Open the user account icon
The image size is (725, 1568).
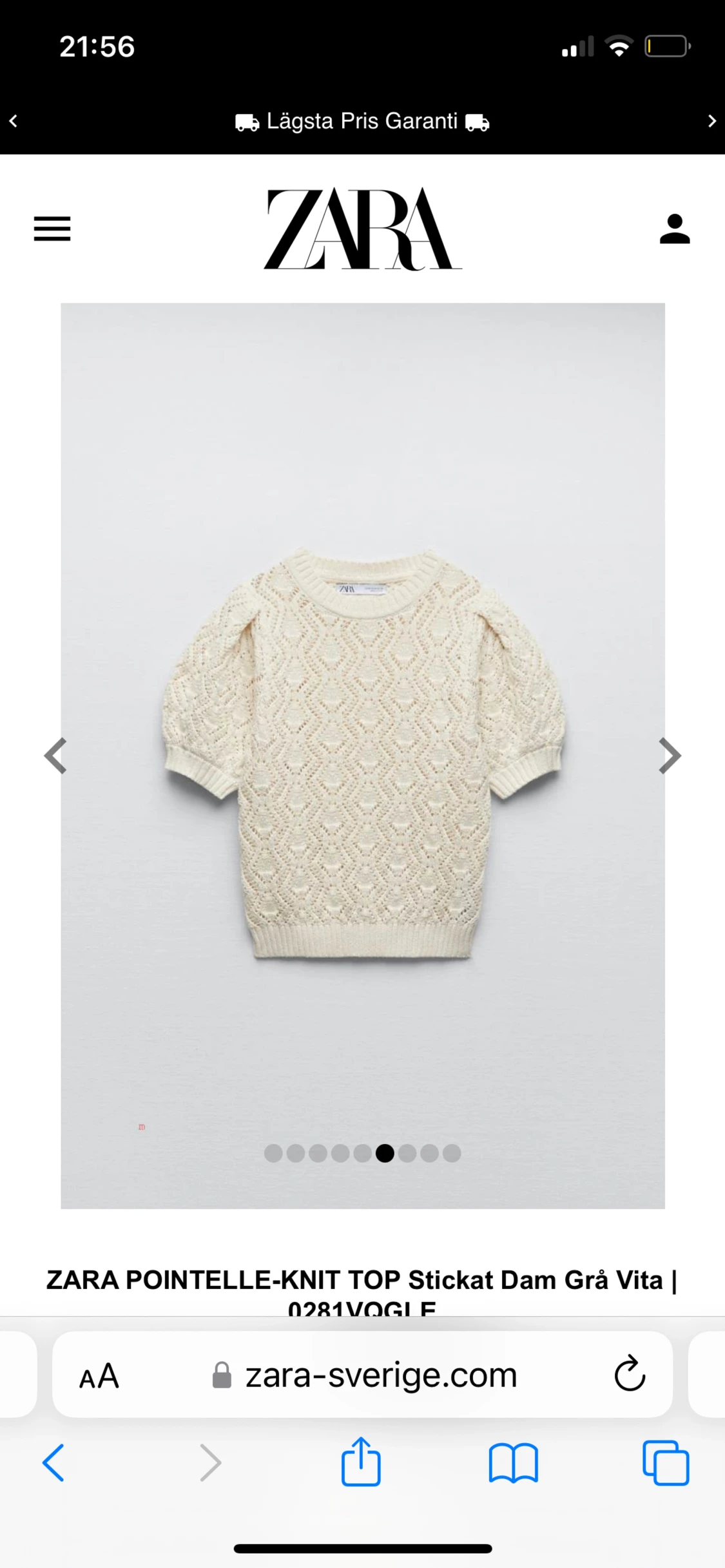[x=674, y=229]
